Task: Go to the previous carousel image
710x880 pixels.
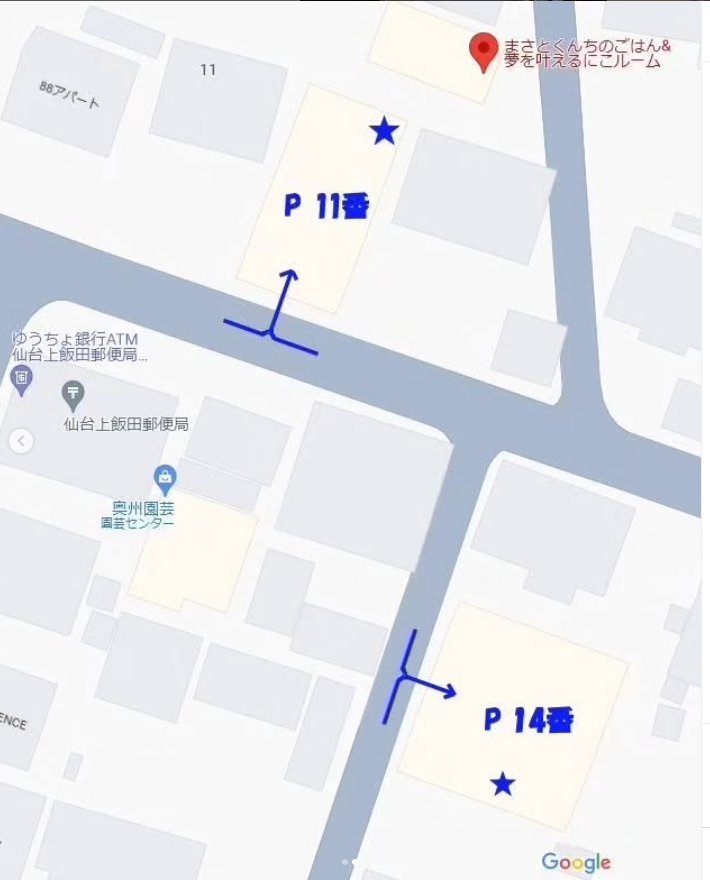Action: pyautogui.click(x=21, y=441)
